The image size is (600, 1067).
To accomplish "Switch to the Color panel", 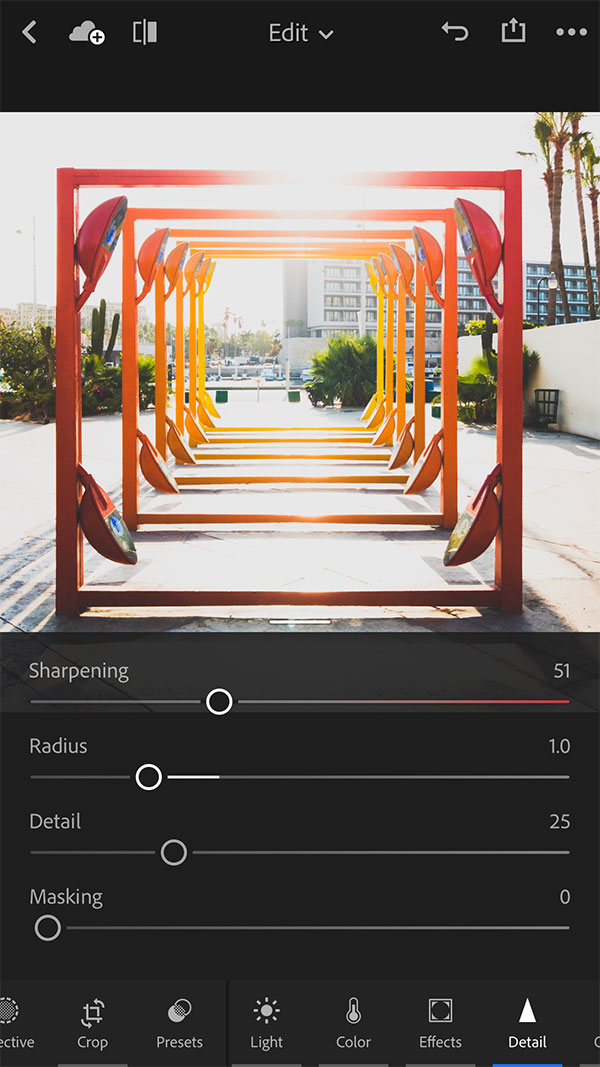I will click(x=353, y=1023).
